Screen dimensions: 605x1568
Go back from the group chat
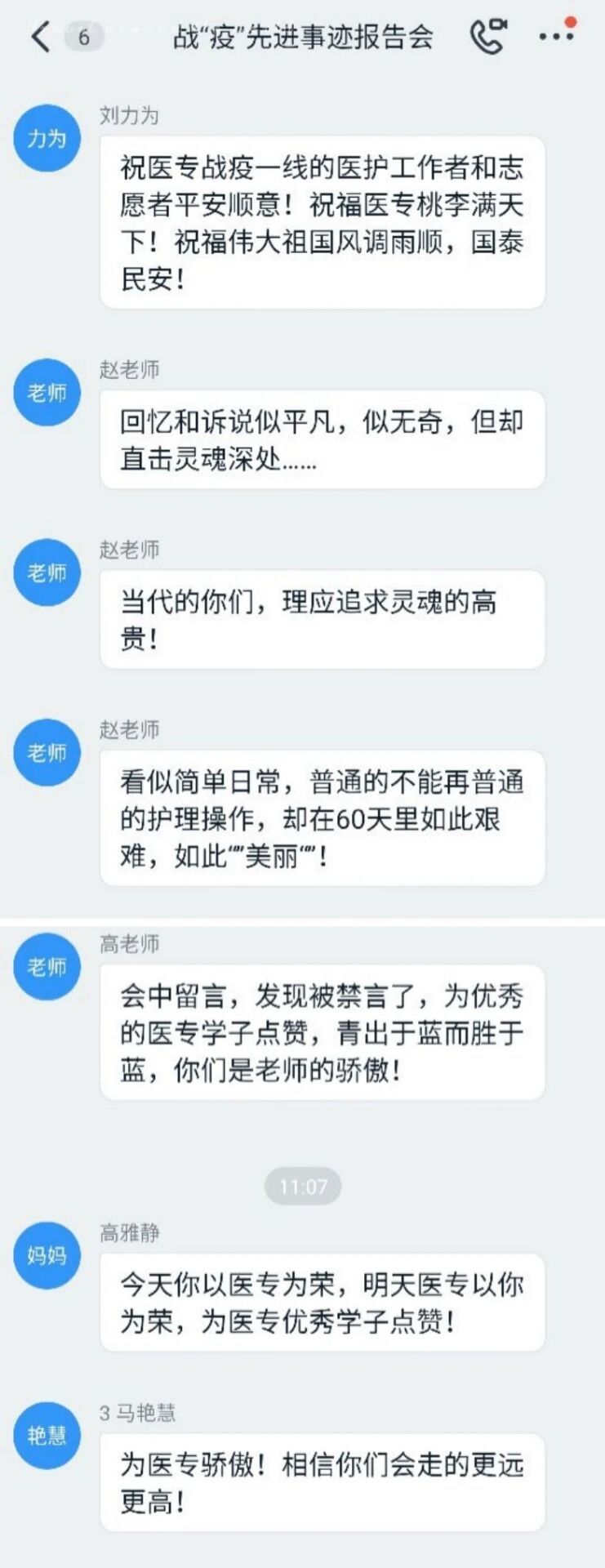(x=40, y=38)
